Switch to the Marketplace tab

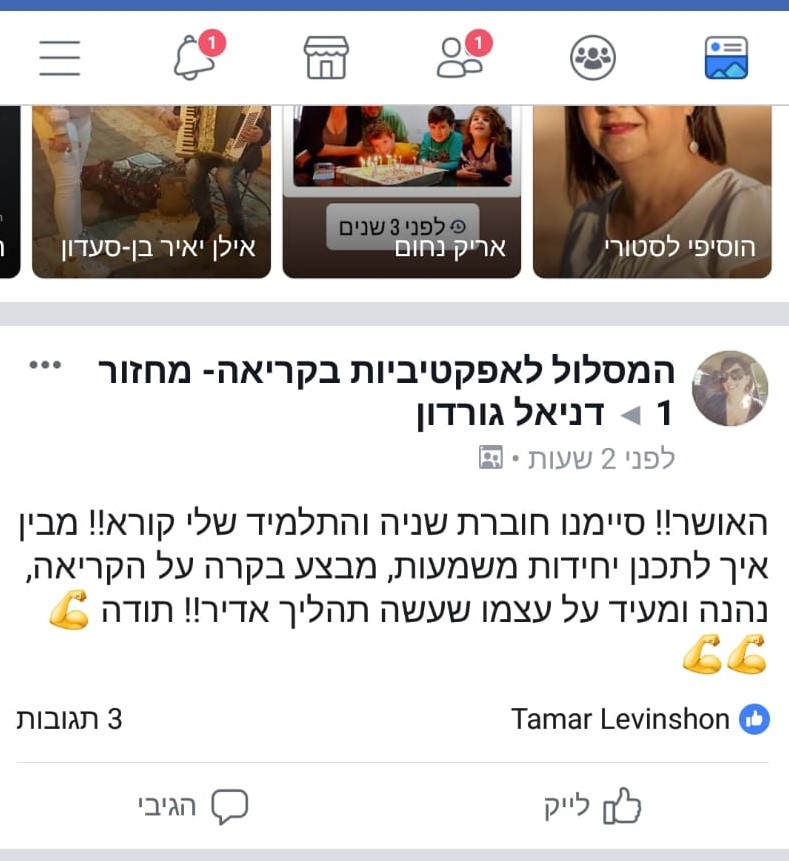pyautogui.click(x=326, y=58)
